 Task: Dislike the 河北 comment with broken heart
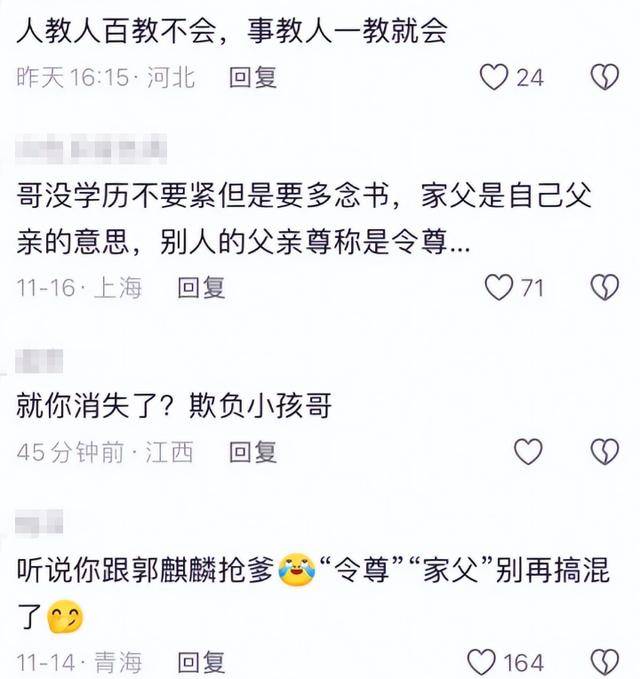coord(605,78)
